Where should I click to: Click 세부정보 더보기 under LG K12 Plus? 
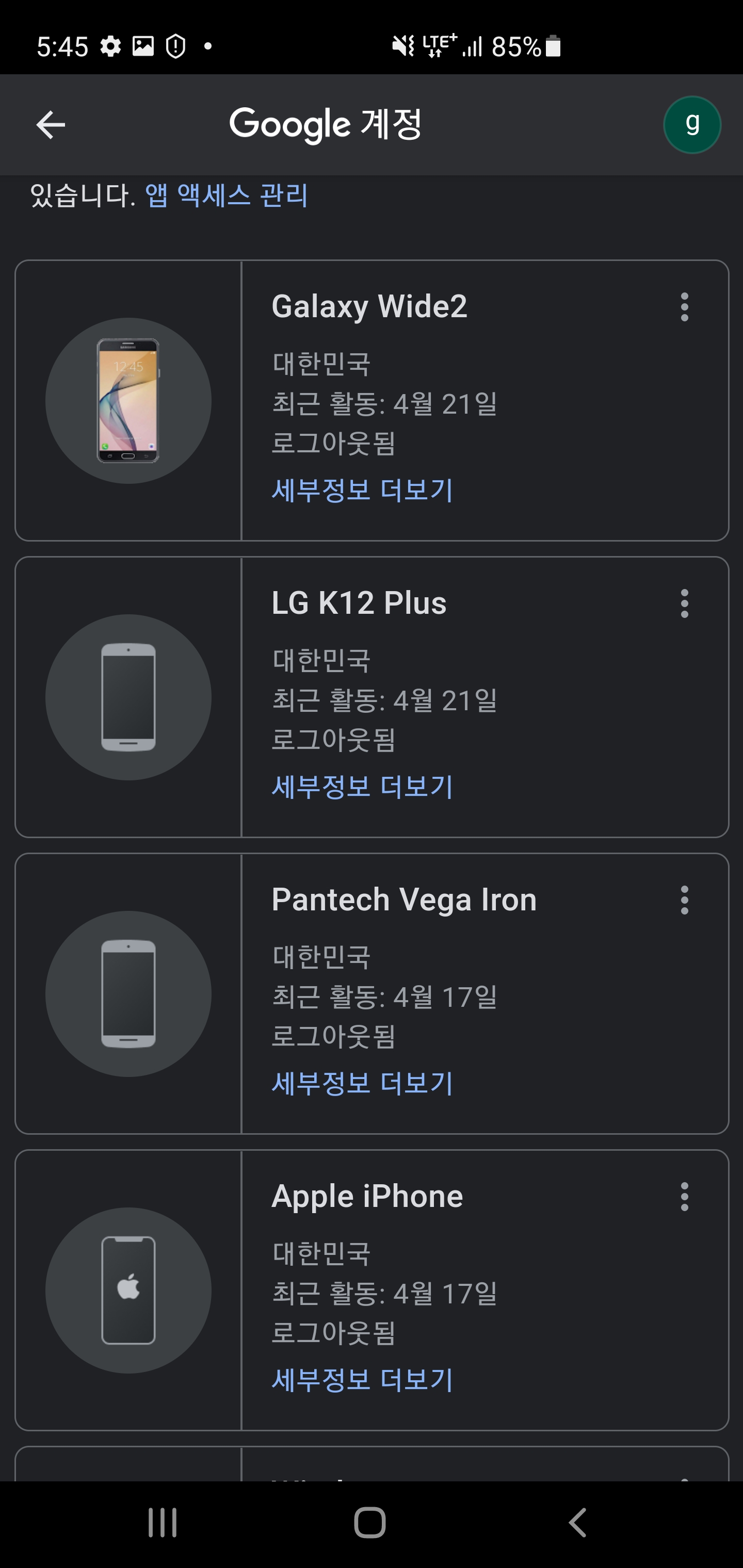point(362,787)
